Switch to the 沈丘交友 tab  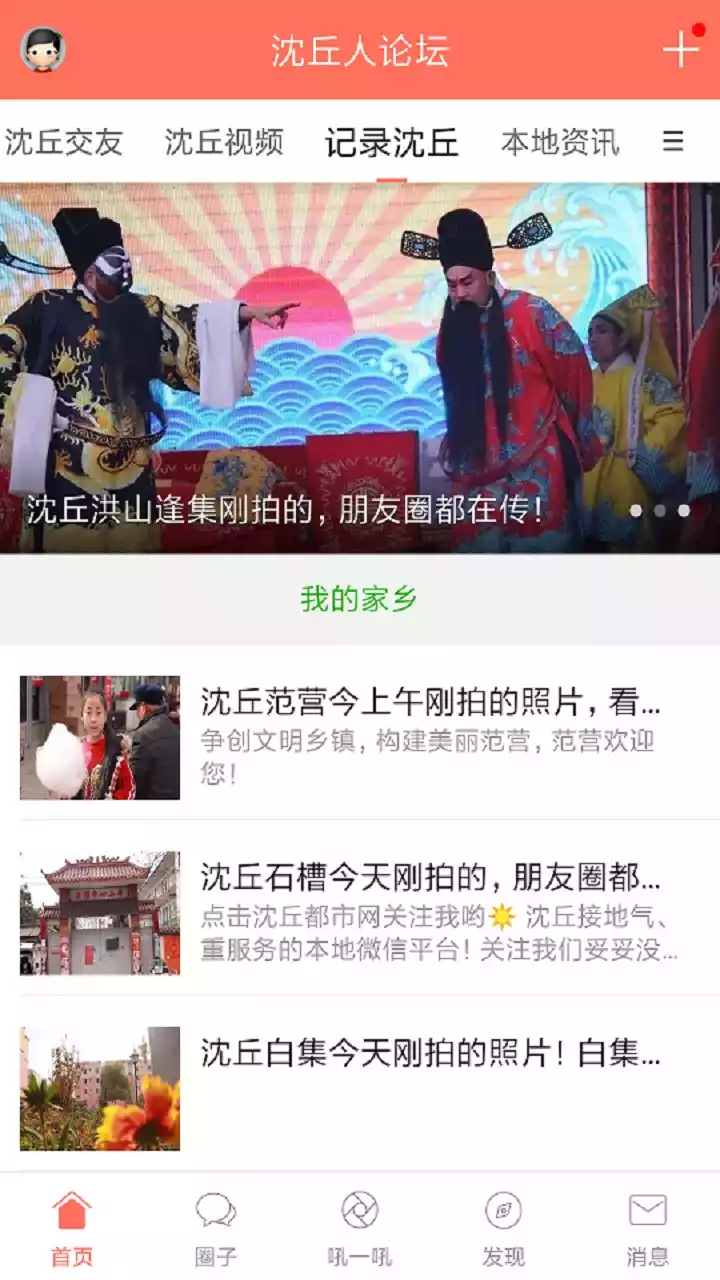point(62,143)
